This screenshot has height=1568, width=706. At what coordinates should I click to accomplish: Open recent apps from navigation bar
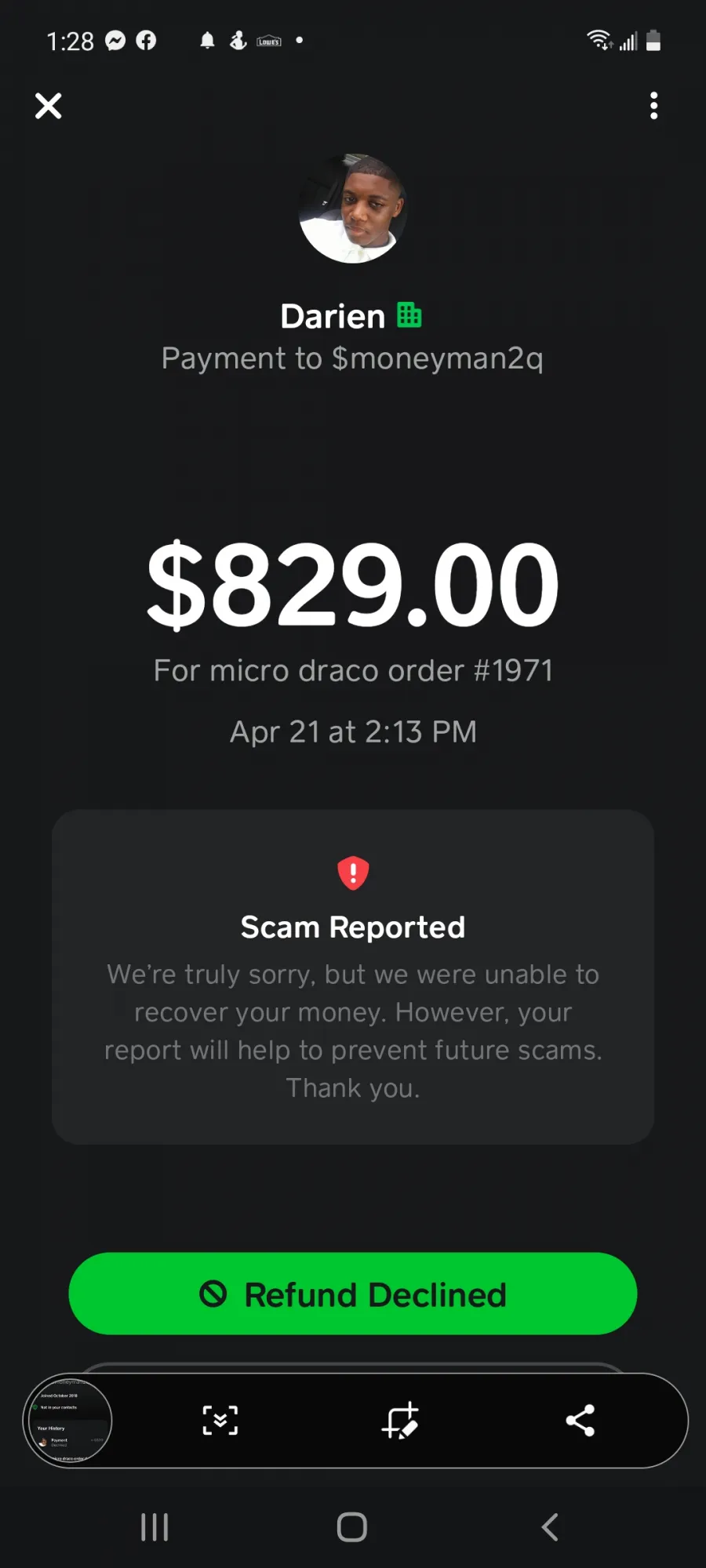tap(155, 1527)
